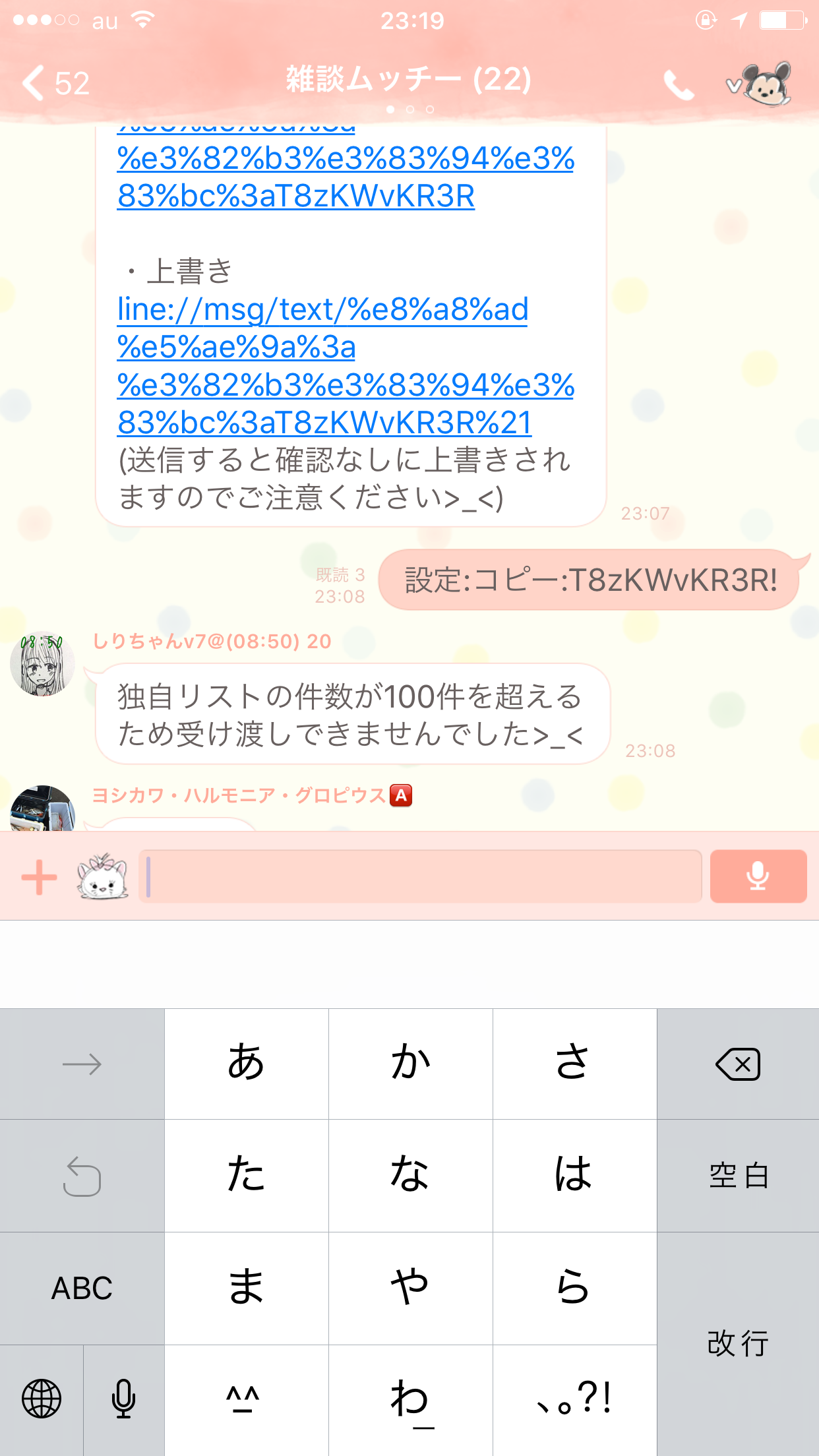Image resolution: width=819 pixels, height=1456 pixels.
Task: Type the あ kana key
Action: click(x=246, y=1063)
